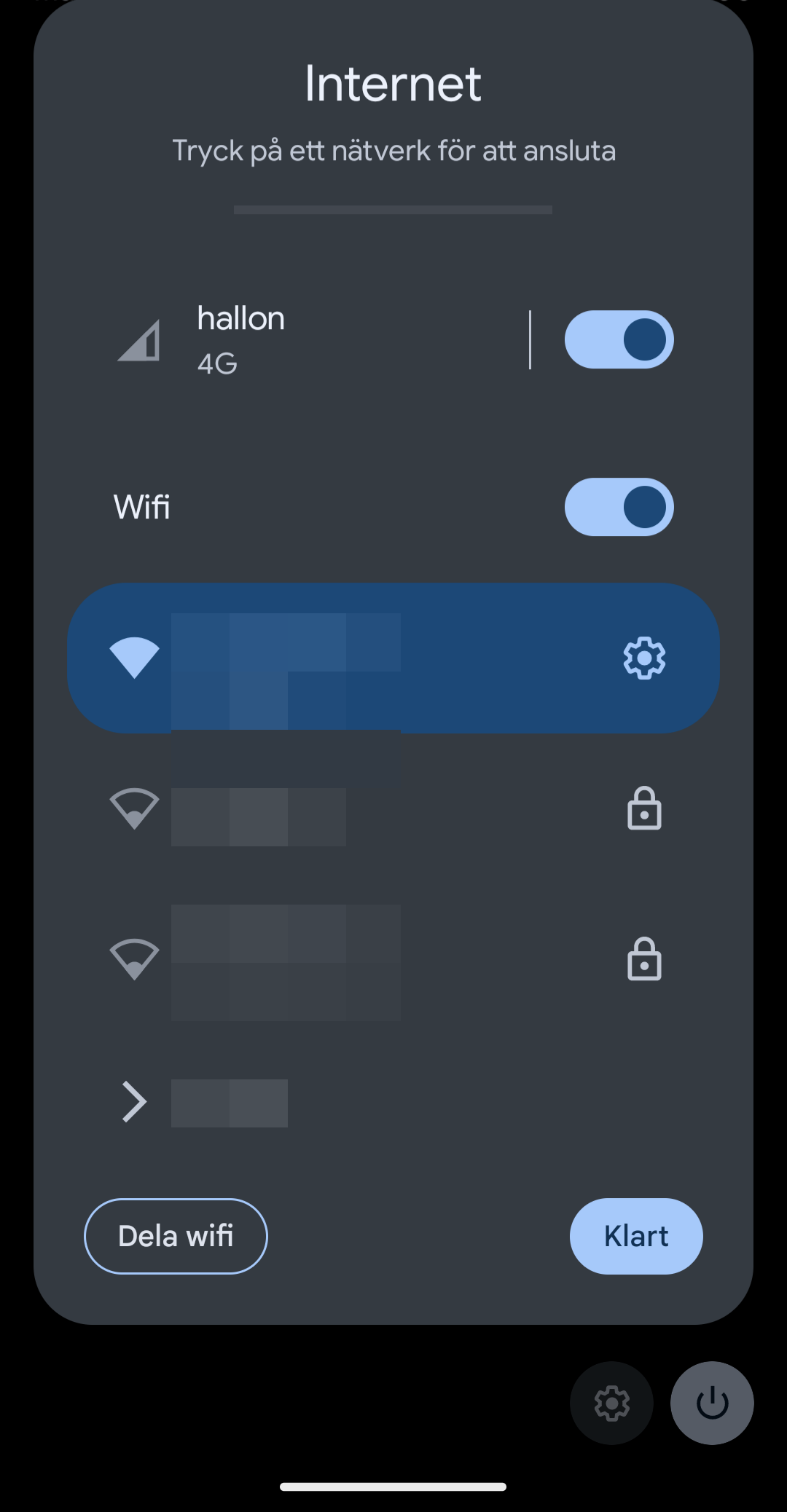This screenshot has height=1512, width=787.
Task: Tap Klart to close the panel
Action: click(636, 1236)
